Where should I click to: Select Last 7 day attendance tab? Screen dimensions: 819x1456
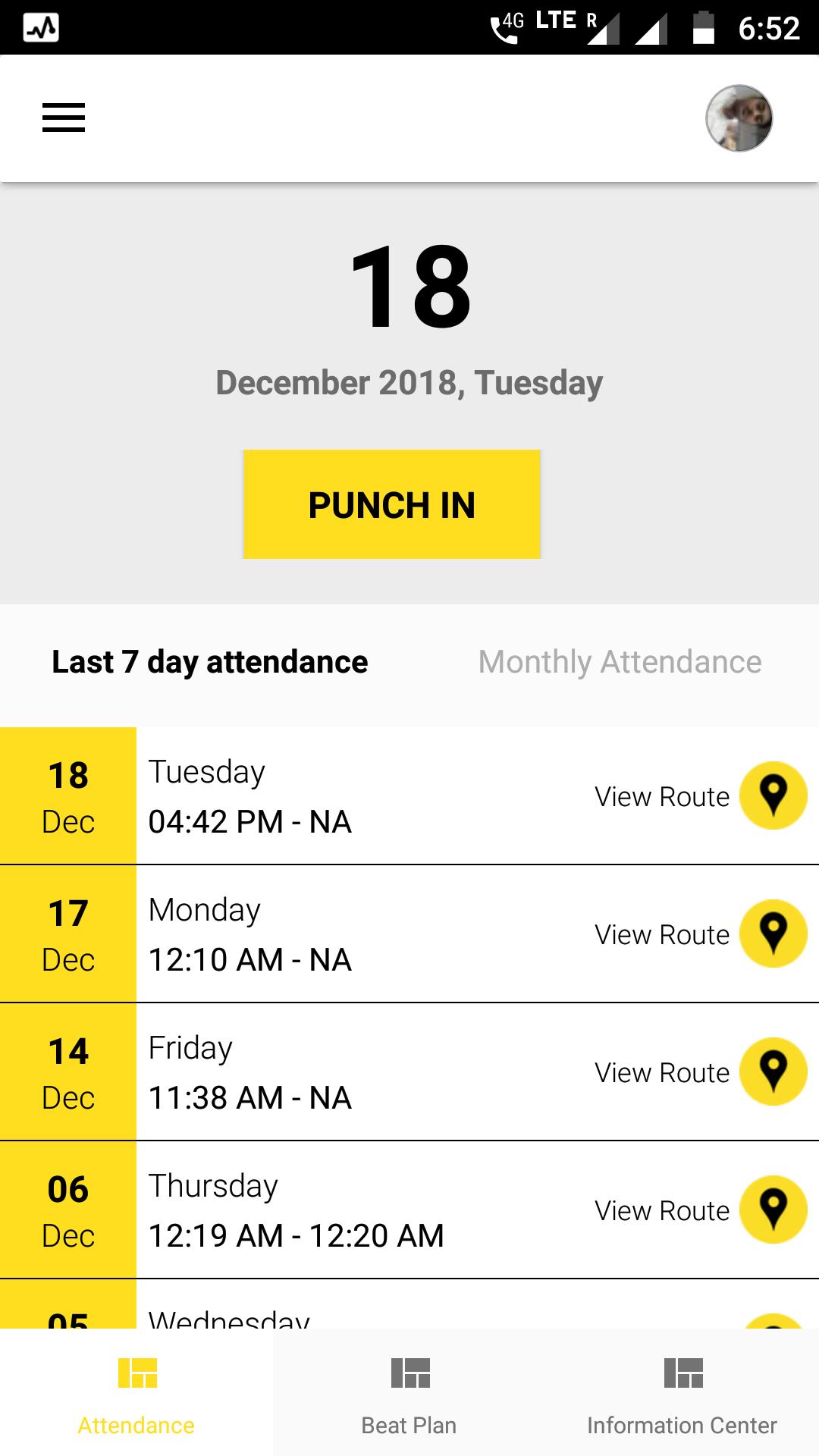210,662
